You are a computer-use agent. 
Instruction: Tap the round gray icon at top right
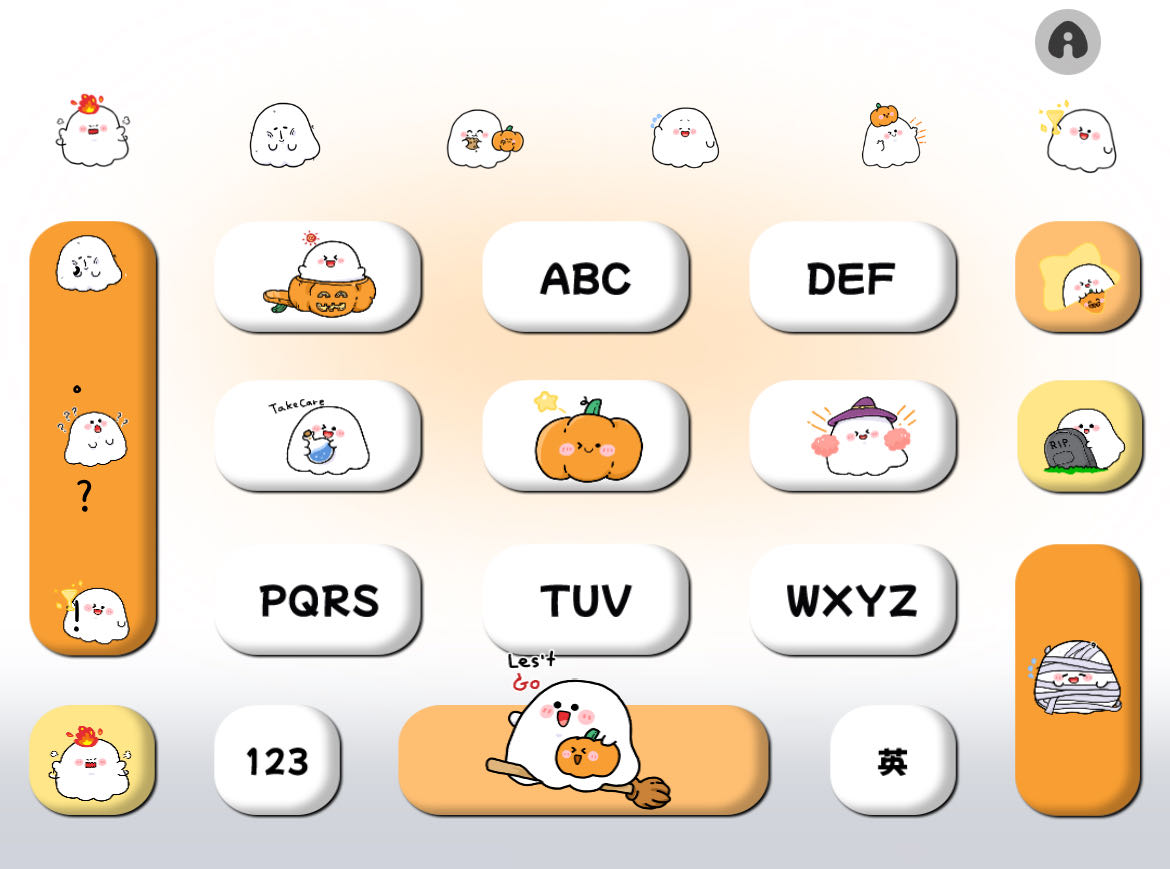pos(1067,42)
